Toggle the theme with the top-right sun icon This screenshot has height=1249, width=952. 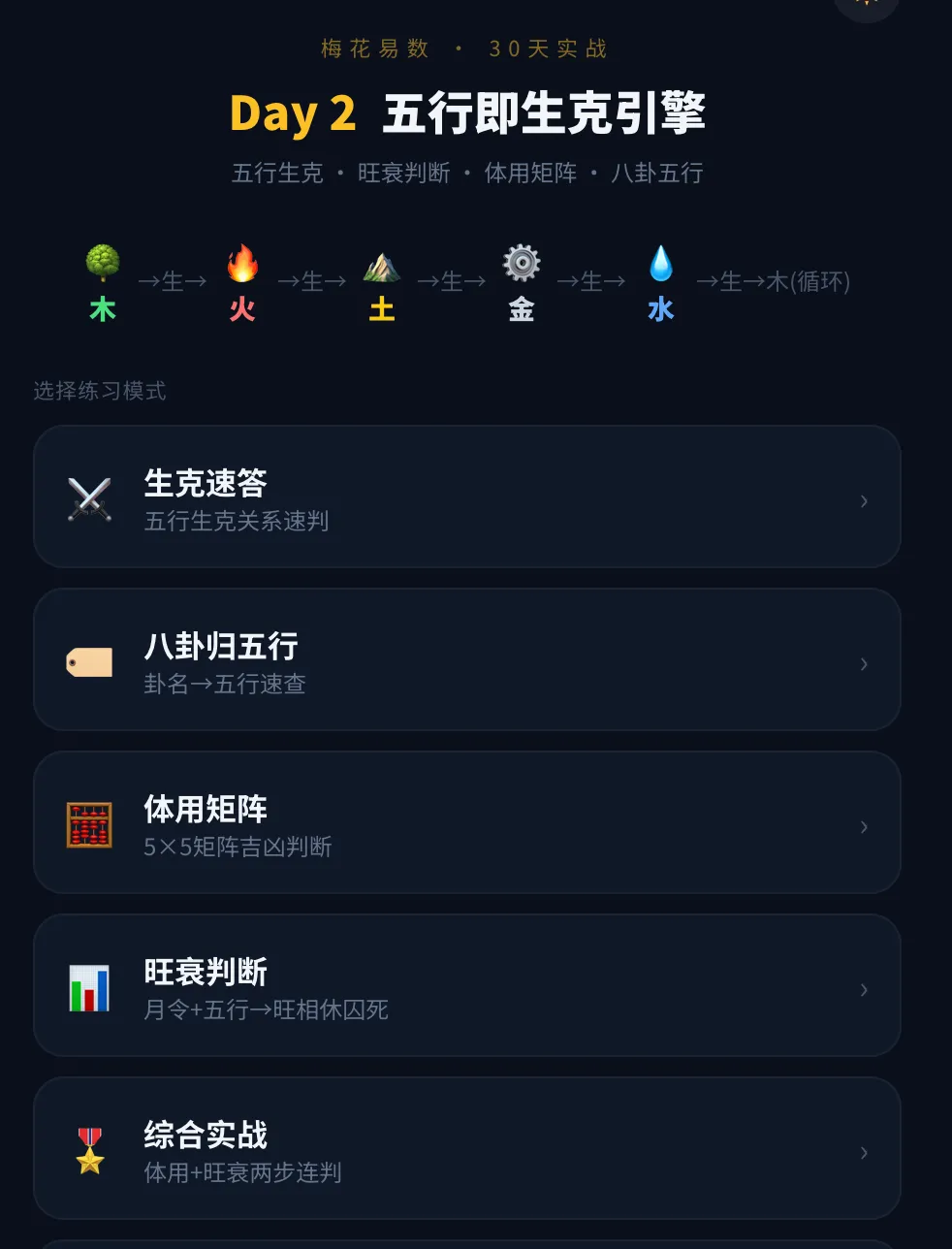(866, 5)
